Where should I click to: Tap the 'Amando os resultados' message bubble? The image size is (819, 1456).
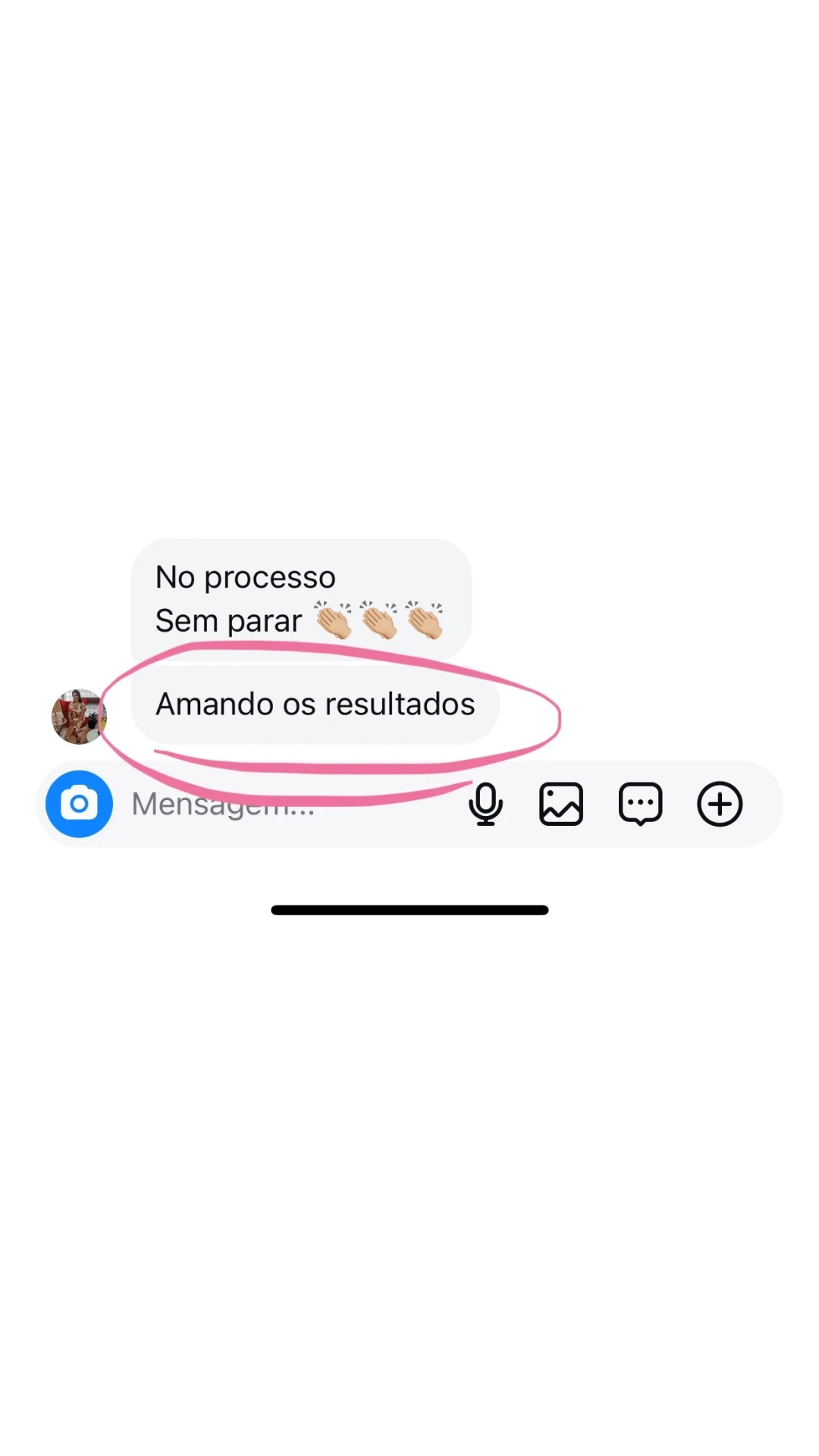(315, 704)
